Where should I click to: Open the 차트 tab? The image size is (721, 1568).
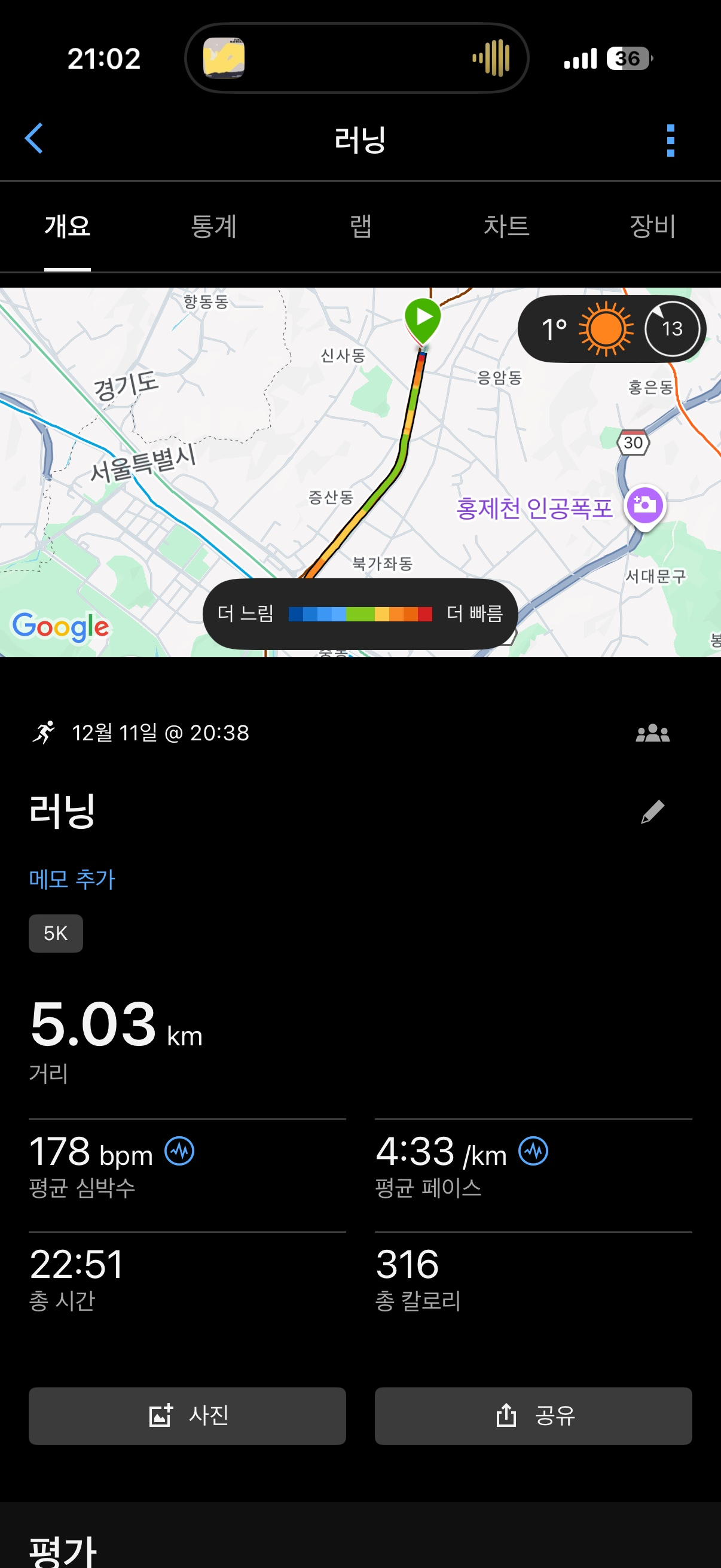pyautogui.click(x=506, y=227)
